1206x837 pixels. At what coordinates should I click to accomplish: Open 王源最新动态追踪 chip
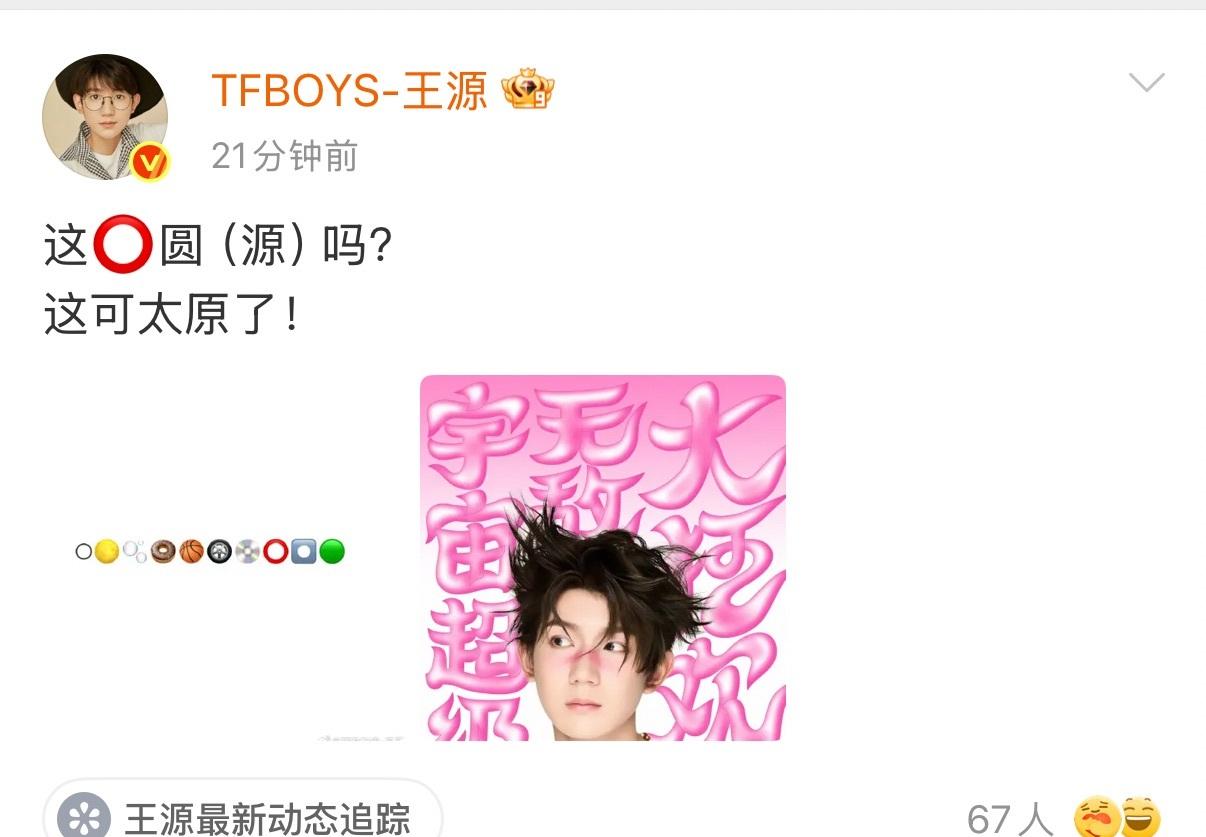tap(243, 815)
